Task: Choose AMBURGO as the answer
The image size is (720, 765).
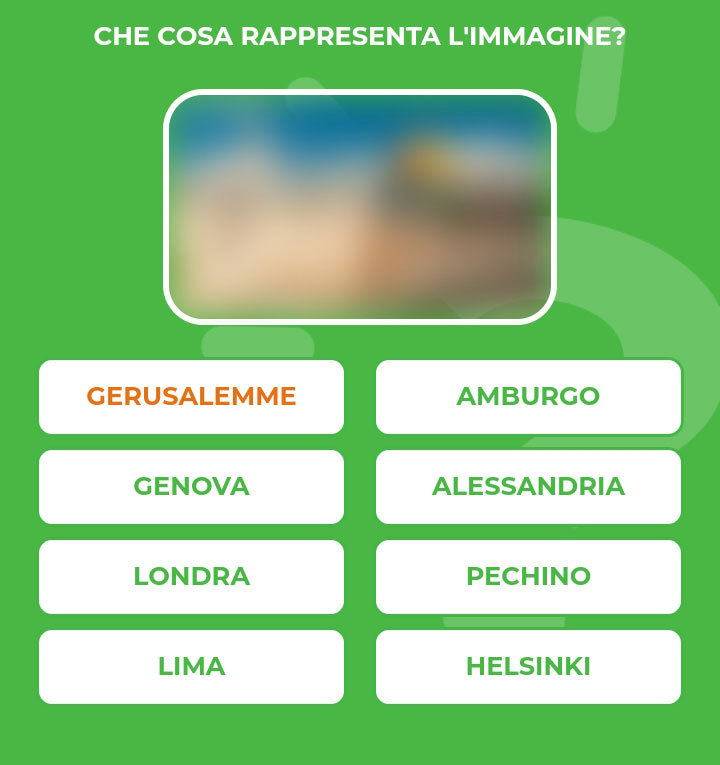Action: click(x=528, y=397)
